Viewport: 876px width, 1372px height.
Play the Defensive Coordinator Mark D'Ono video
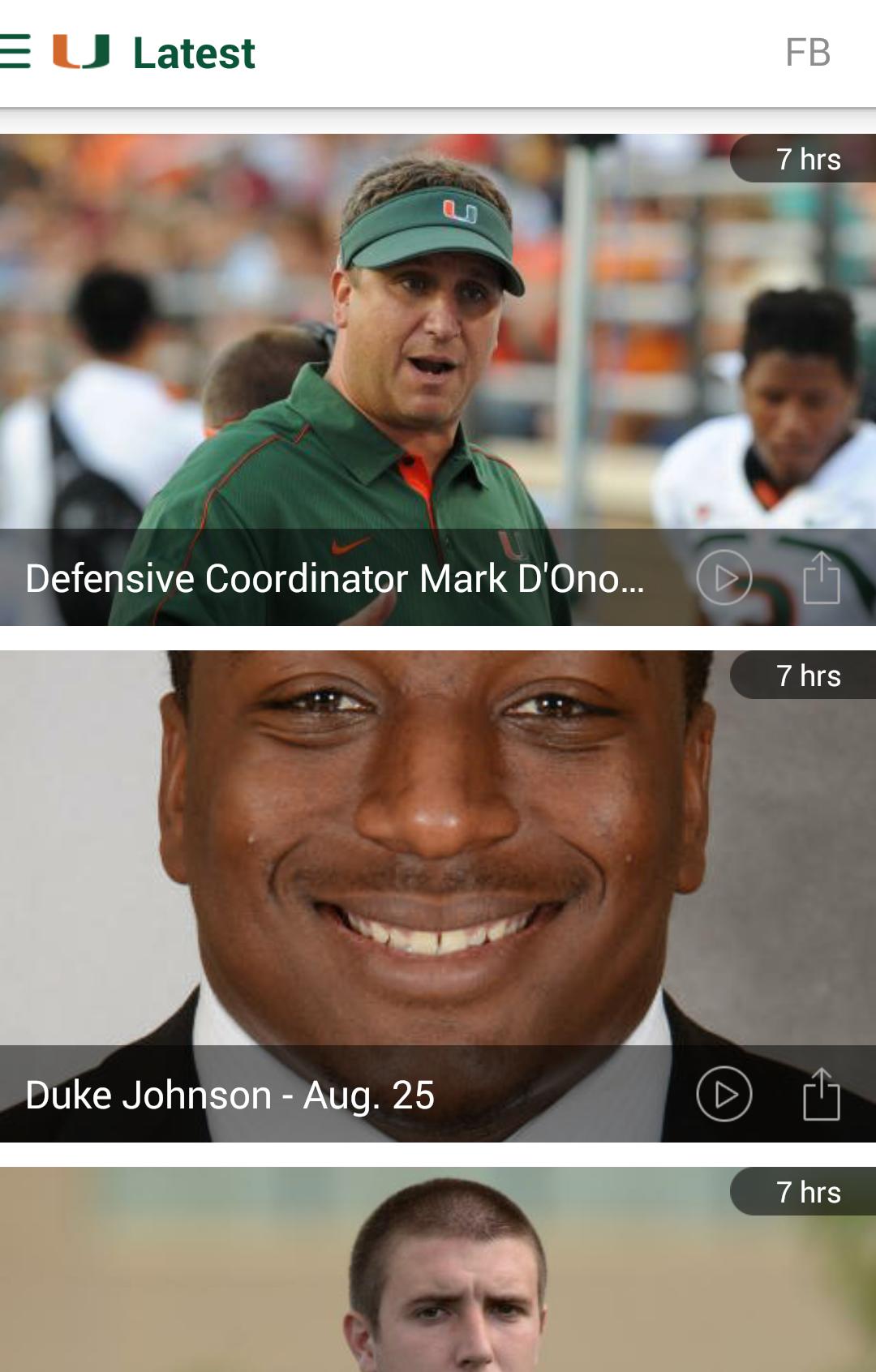724,578
